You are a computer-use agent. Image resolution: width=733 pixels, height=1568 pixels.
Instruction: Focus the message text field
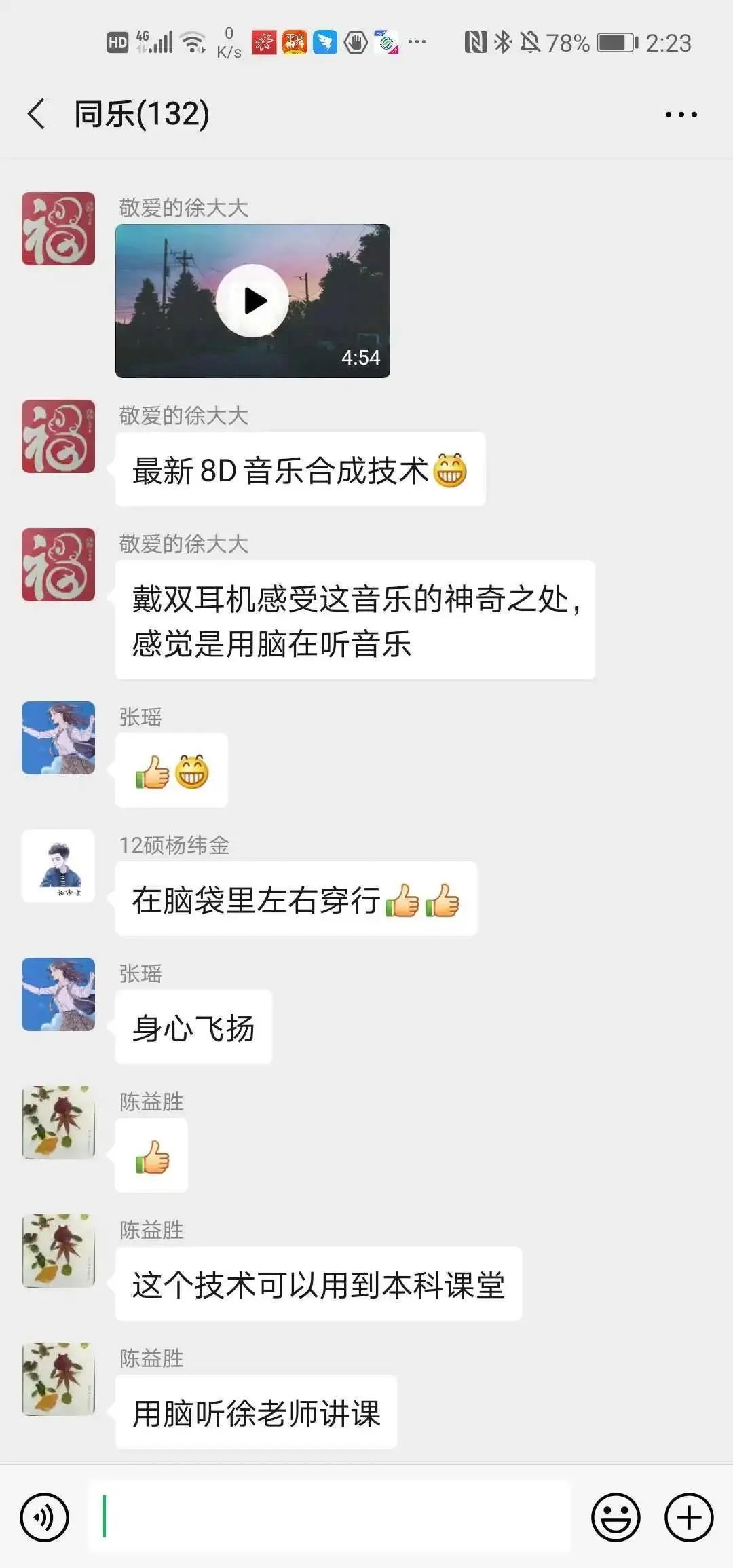[x=330, y=1517]
